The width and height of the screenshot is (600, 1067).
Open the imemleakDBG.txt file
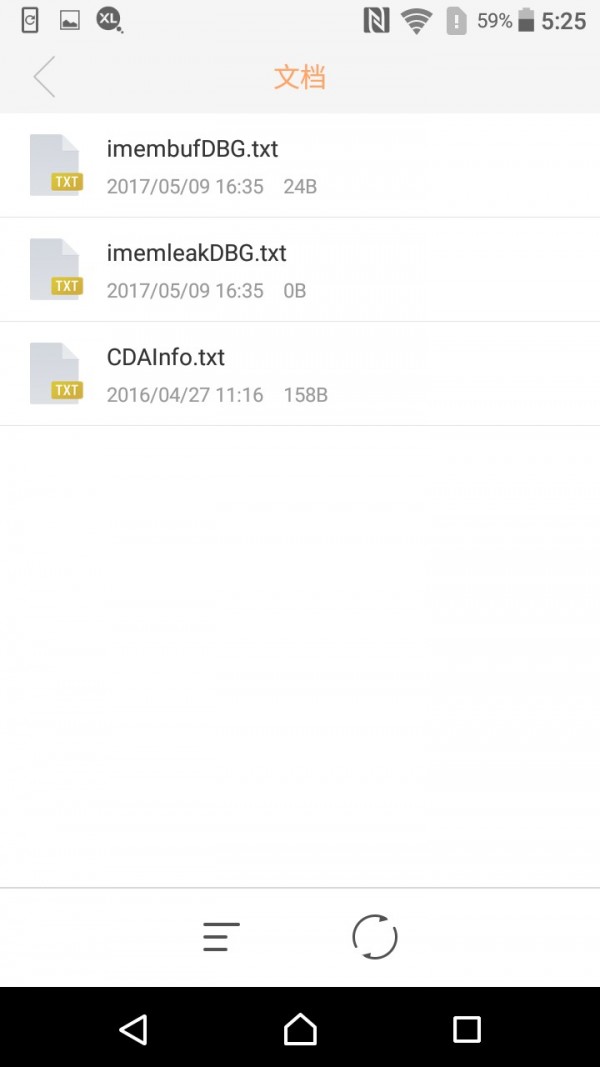(x=300, y=269)
